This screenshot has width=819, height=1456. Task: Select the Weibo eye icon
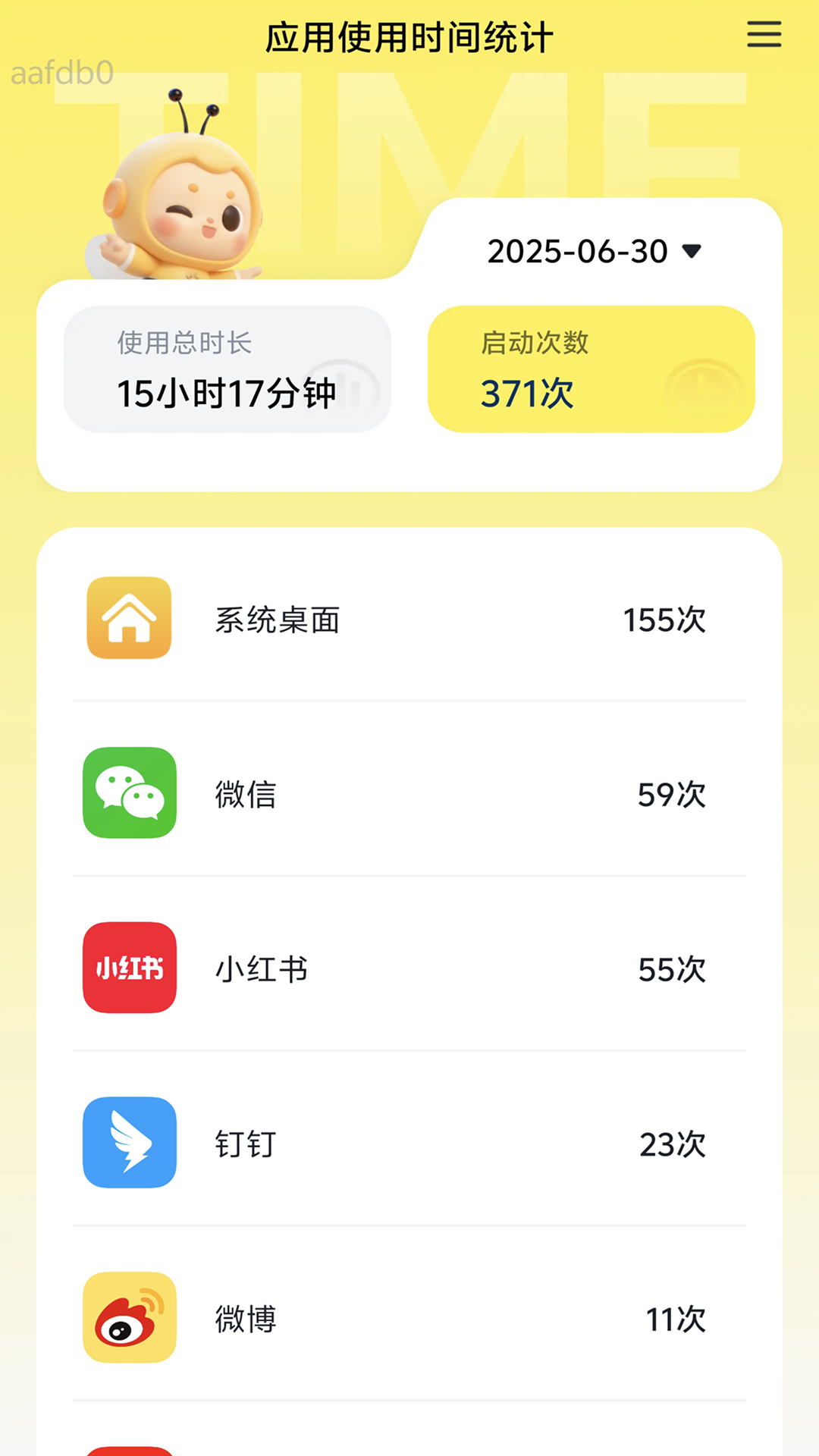coord(129,1318)
